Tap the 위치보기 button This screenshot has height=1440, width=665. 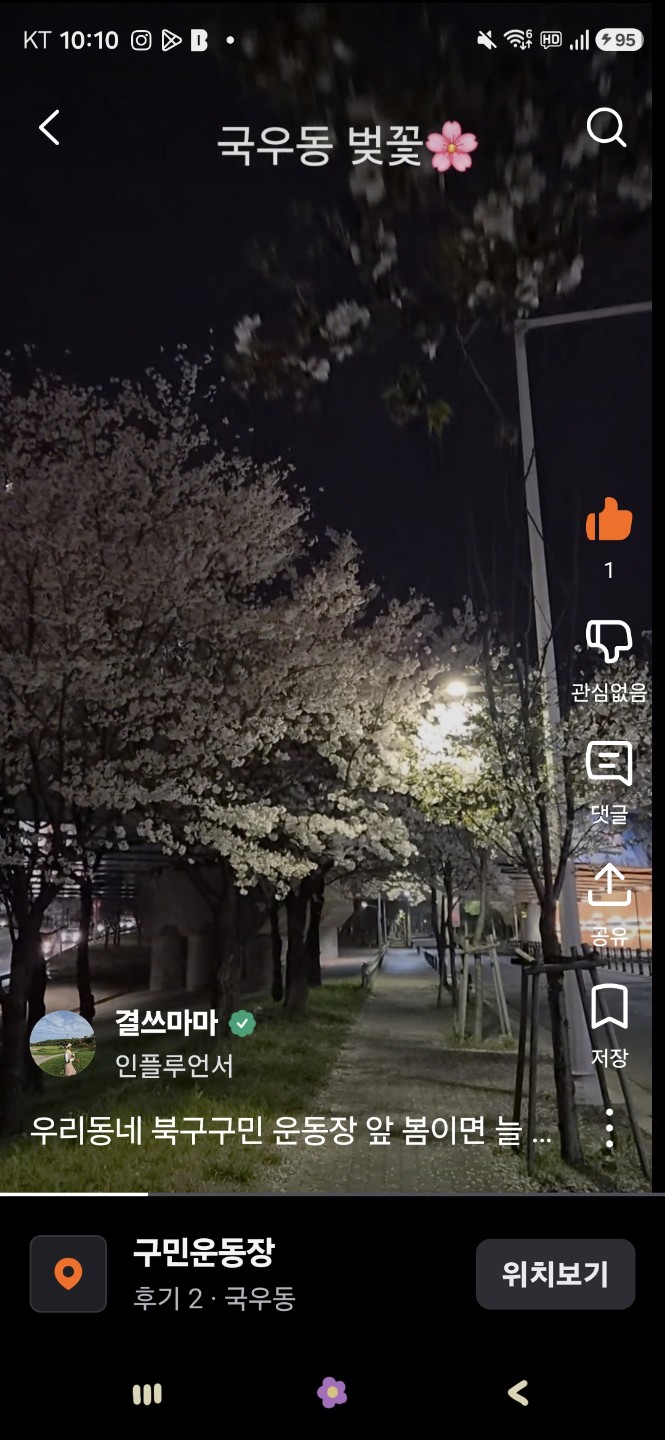(x=555, y=1273)
